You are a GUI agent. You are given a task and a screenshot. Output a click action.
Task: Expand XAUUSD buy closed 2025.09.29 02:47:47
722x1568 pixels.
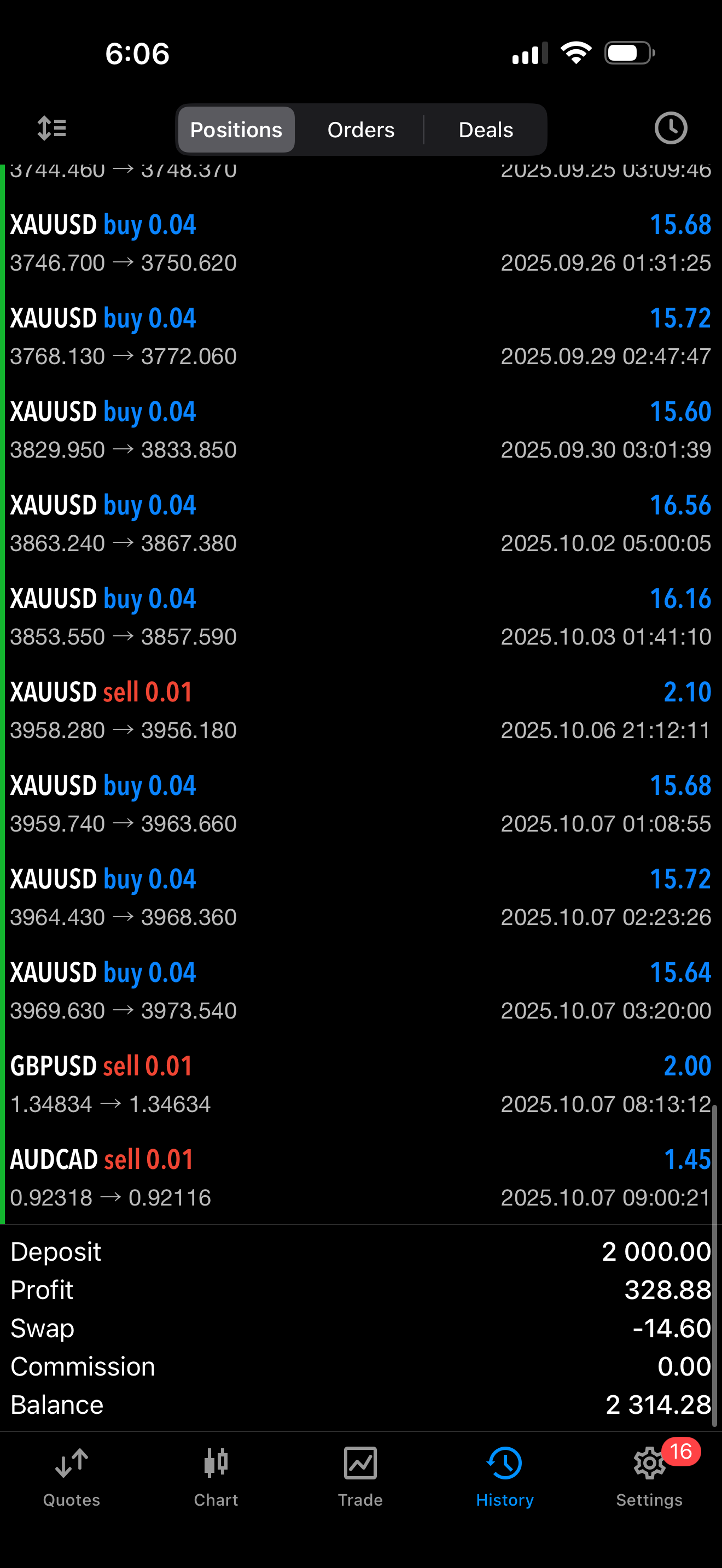(360, 337)
